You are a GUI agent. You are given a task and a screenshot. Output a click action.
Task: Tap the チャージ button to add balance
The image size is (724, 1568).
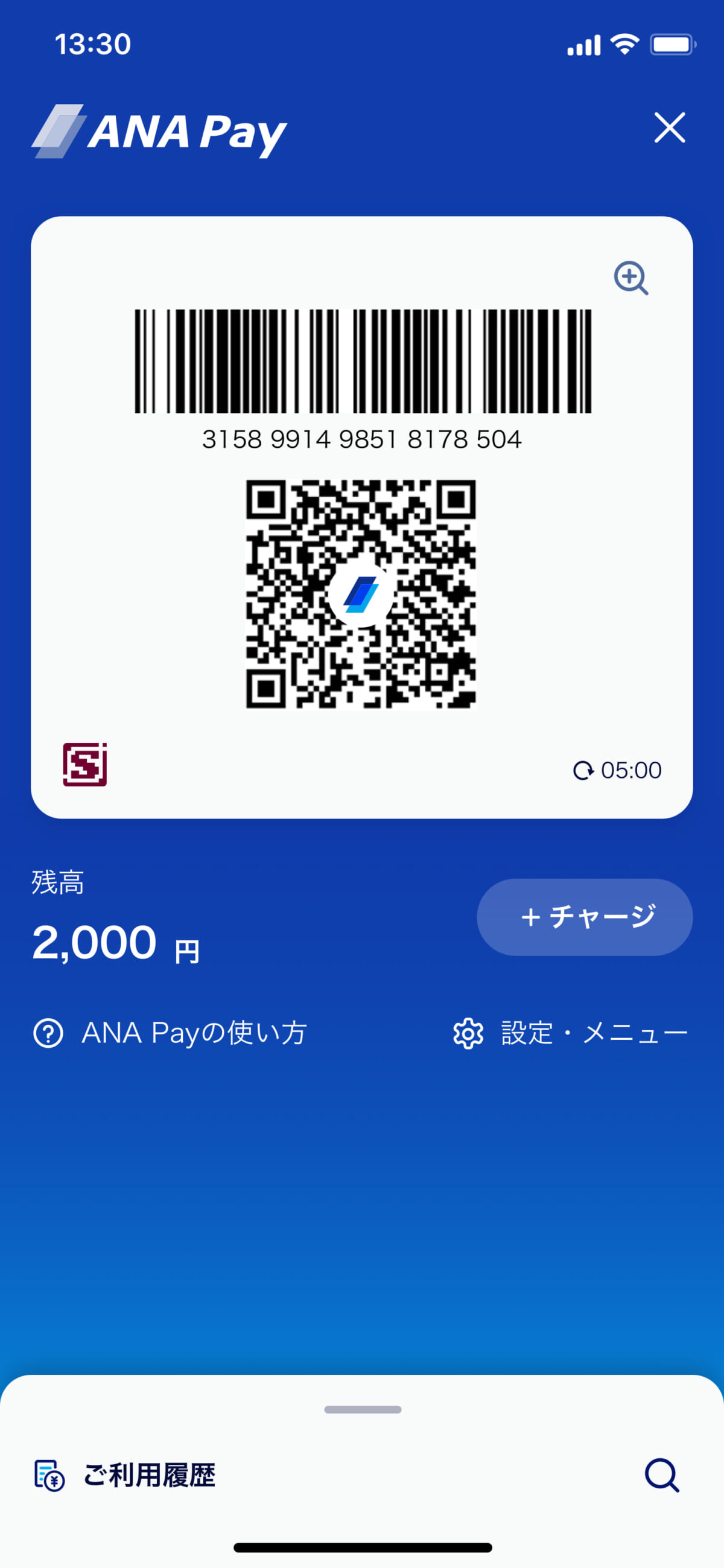tap(585, 917)
